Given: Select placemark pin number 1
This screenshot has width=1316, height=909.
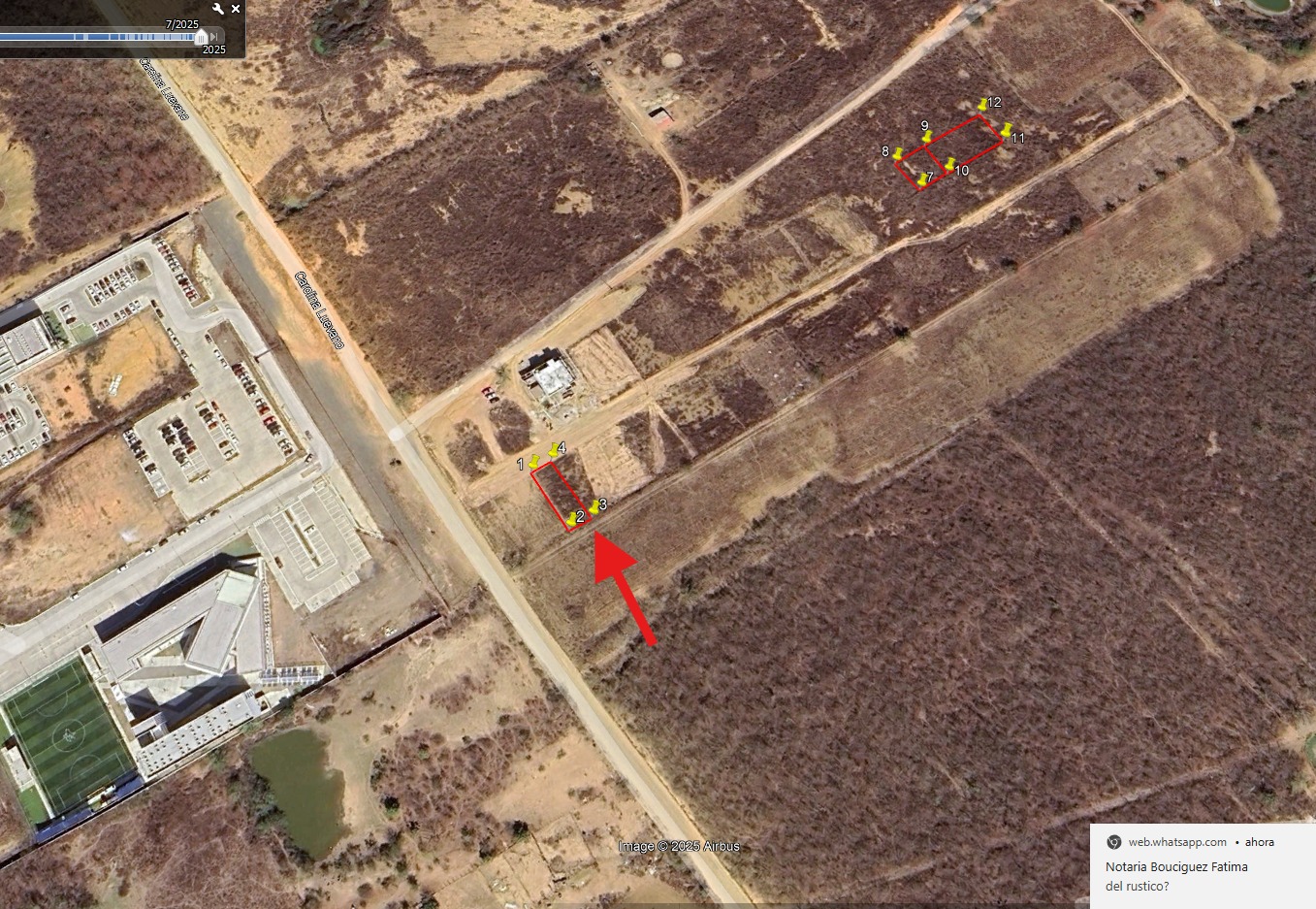Looking at the screenshot, I should tap(534, 462).
